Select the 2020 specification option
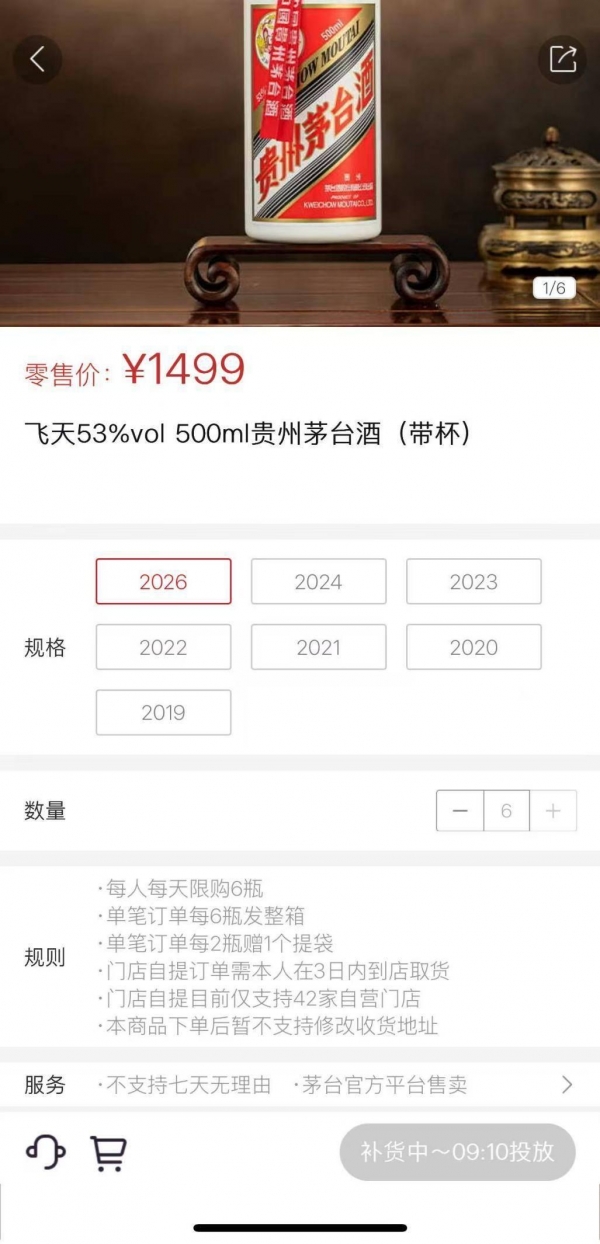 [x=473, y=647]
